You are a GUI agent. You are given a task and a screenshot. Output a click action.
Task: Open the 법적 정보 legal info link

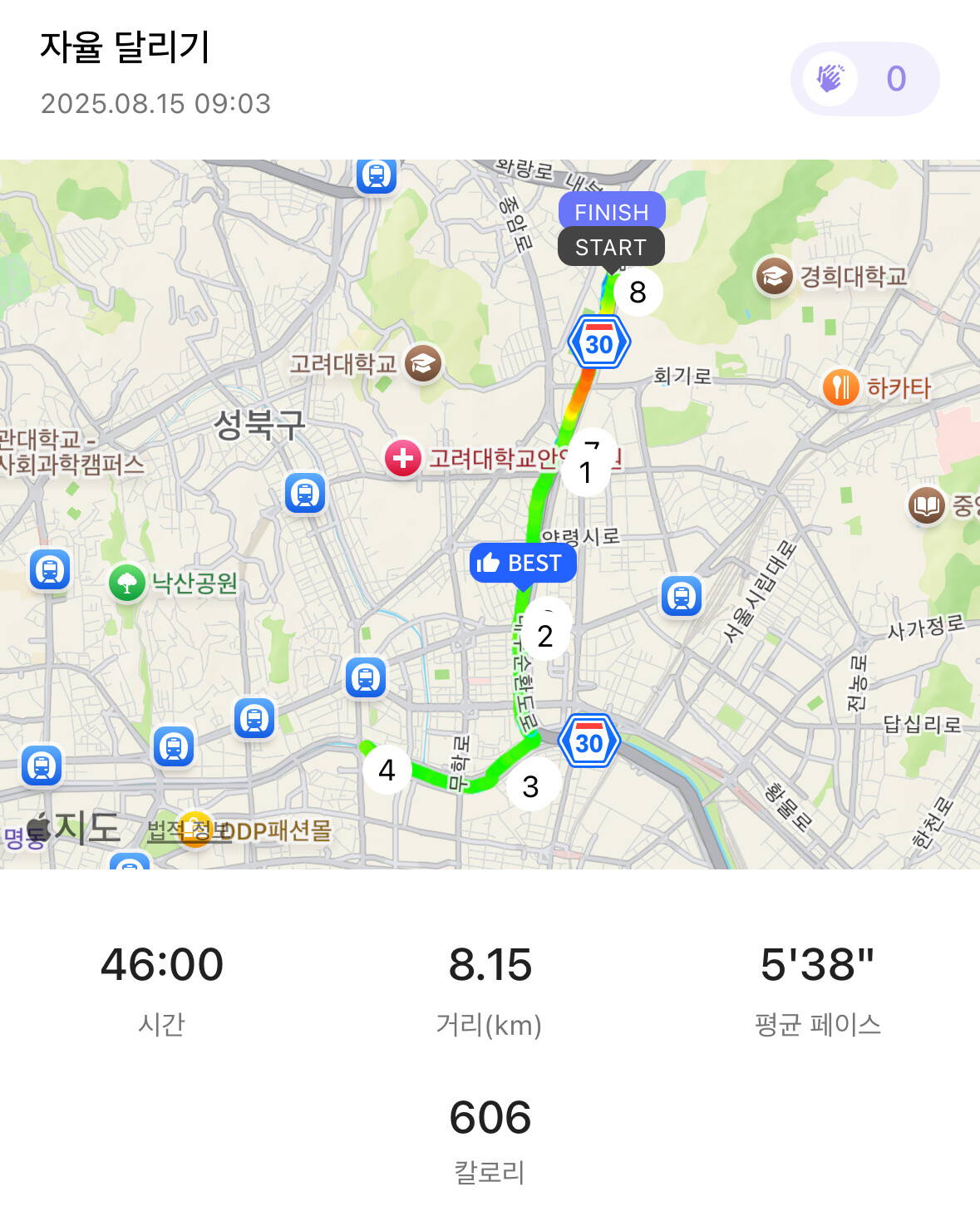tap(190, 830)
